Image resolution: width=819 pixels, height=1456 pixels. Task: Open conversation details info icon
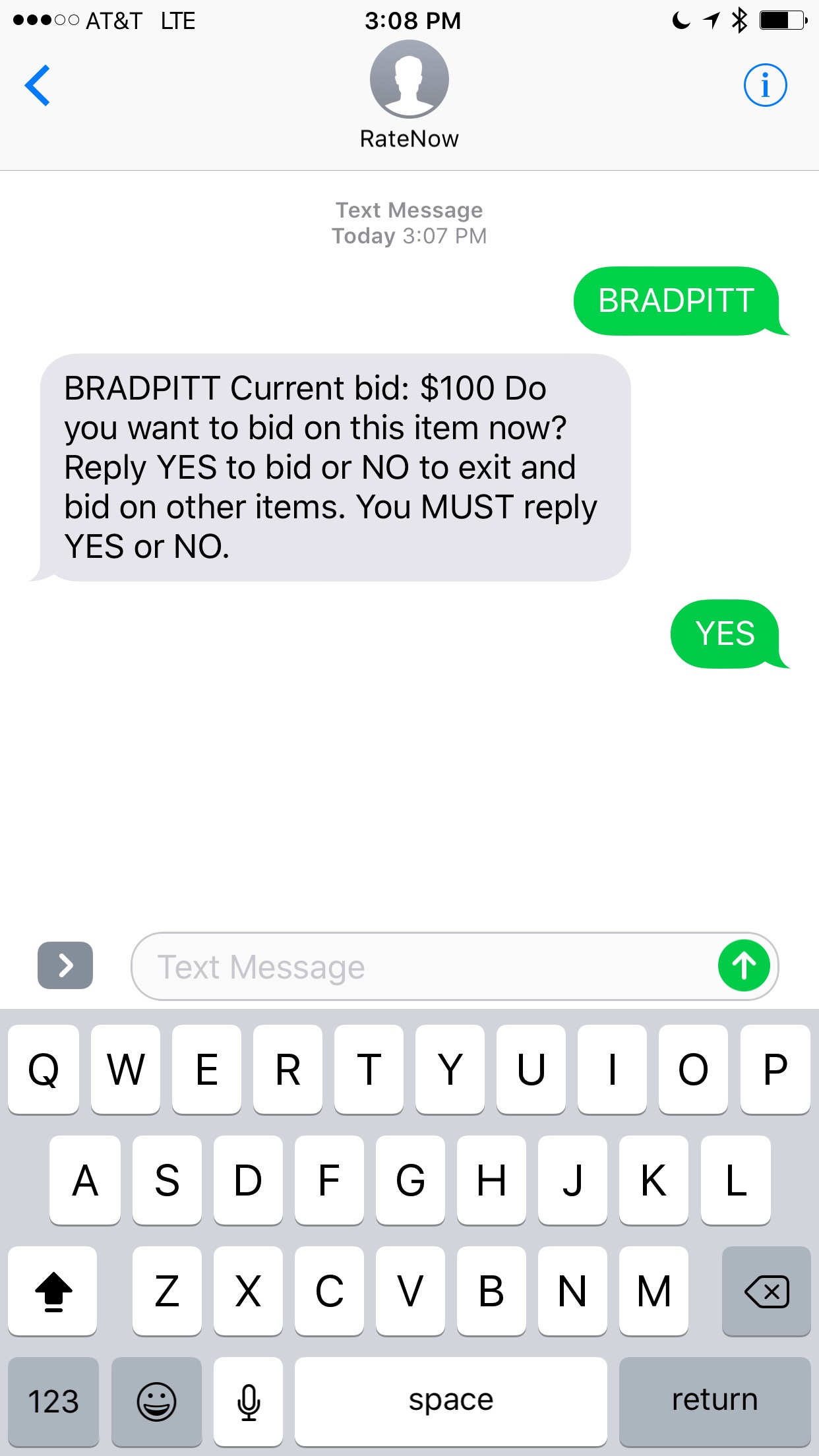[x=765, y=85]
